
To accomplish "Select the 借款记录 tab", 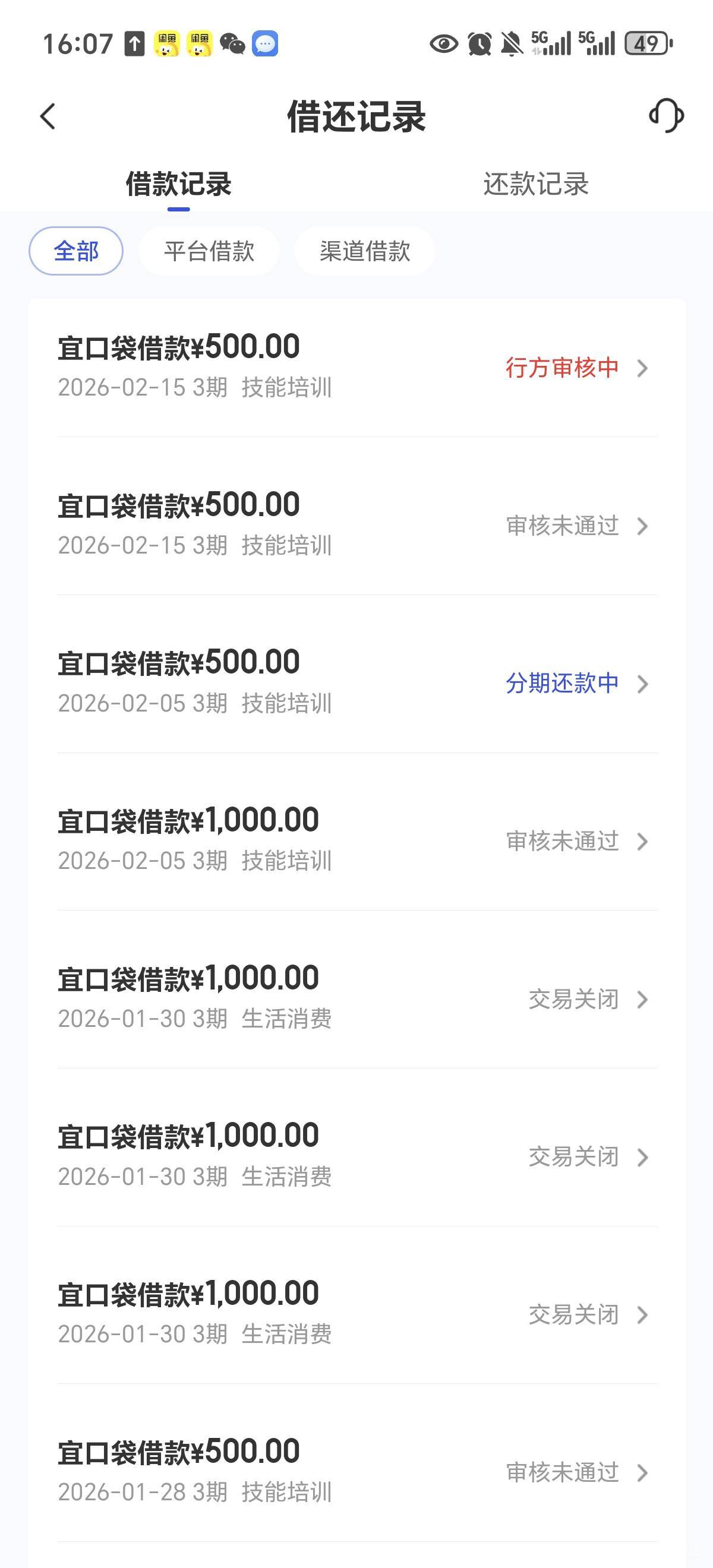I will pos(178,185).
